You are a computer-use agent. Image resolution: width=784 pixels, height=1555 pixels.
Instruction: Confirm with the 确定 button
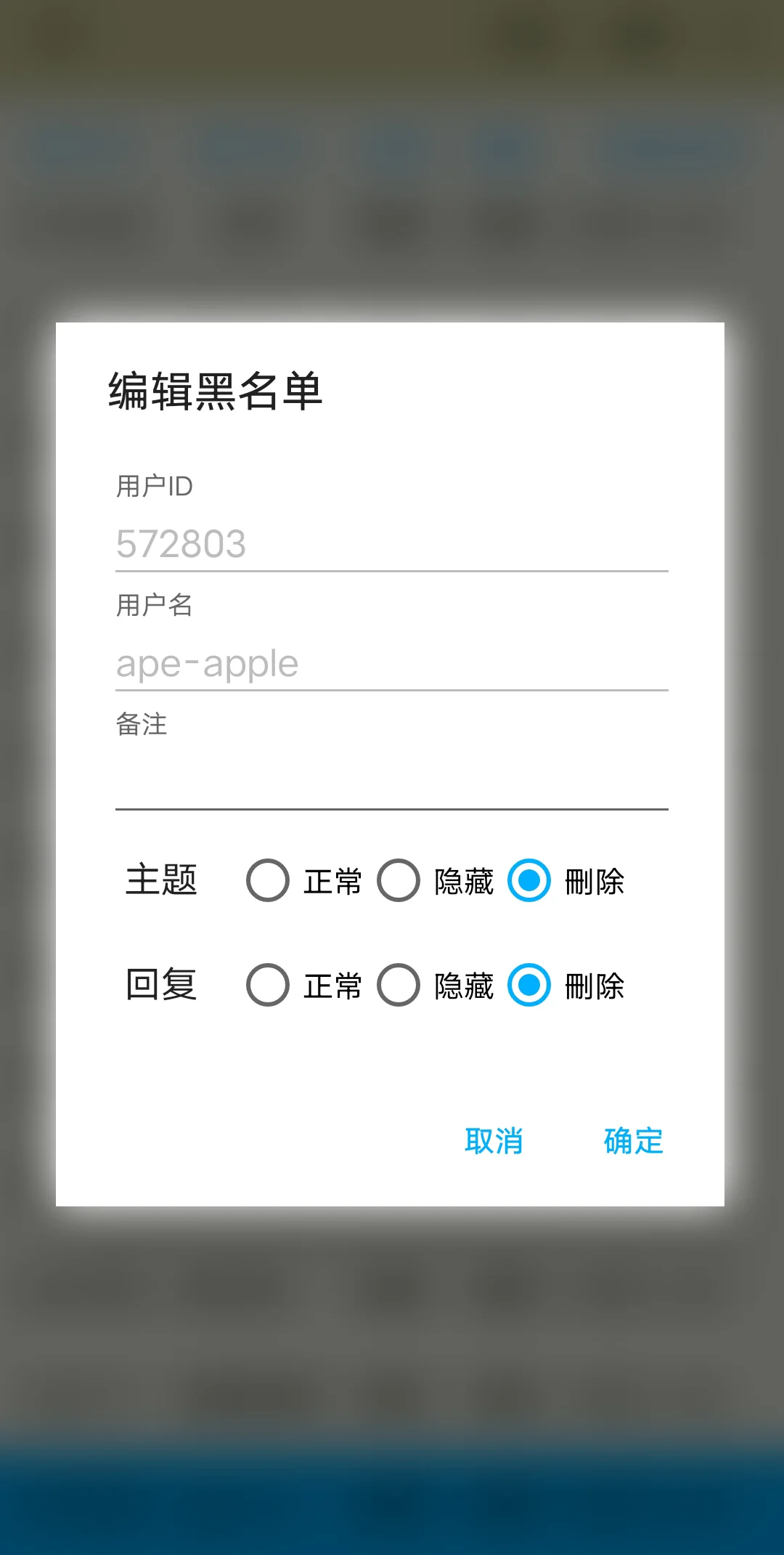coord(633,1141)
